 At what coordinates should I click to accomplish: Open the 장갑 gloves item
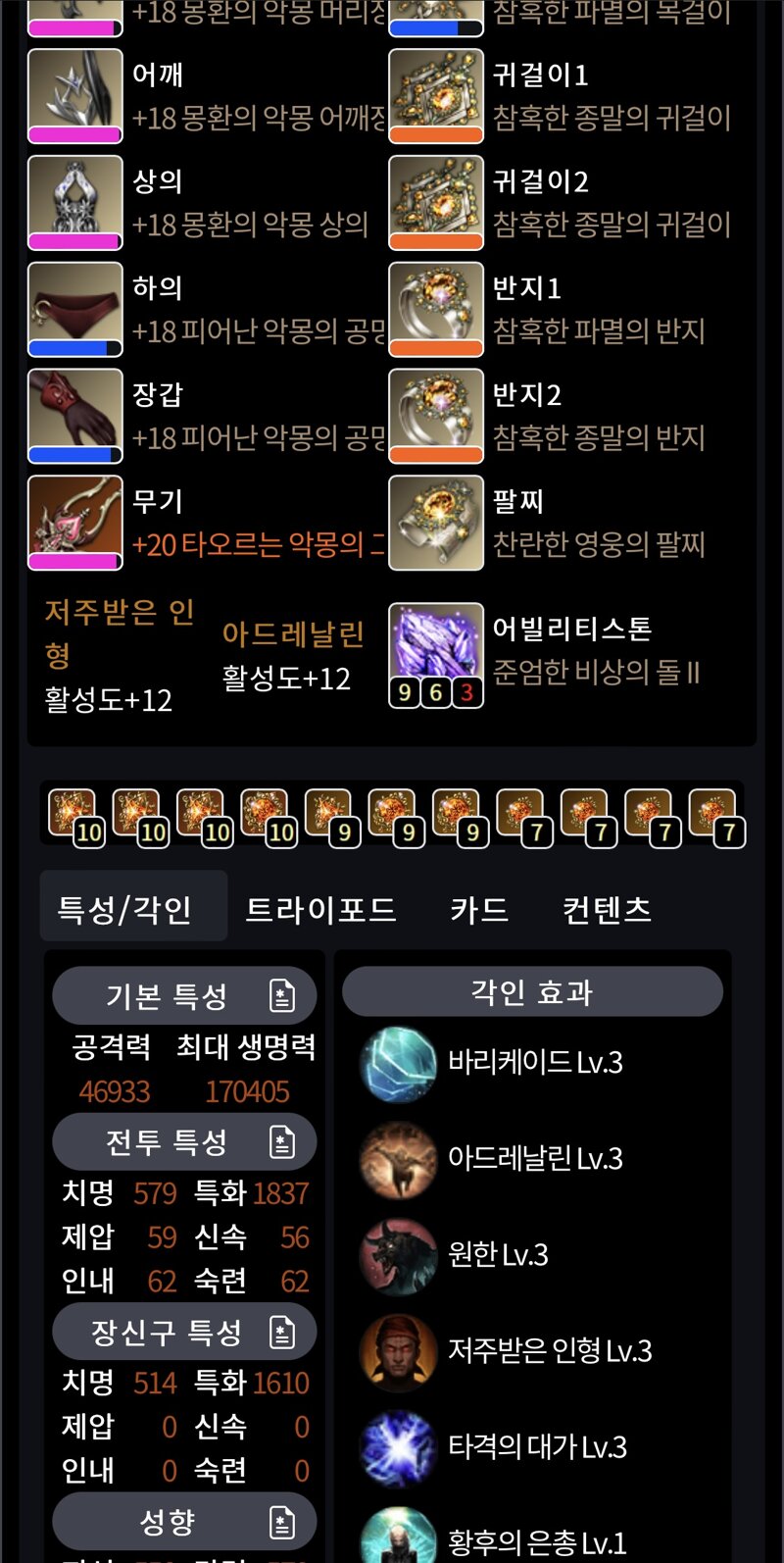[x=75, y=416]
